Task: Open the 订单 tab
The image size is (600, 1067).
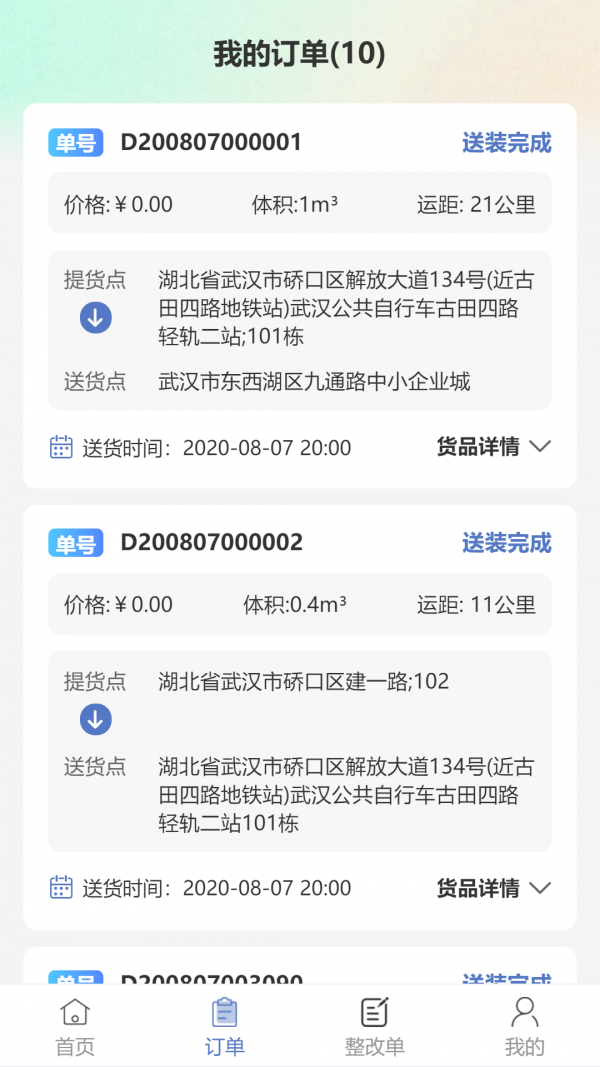Action: point(225,1026)
